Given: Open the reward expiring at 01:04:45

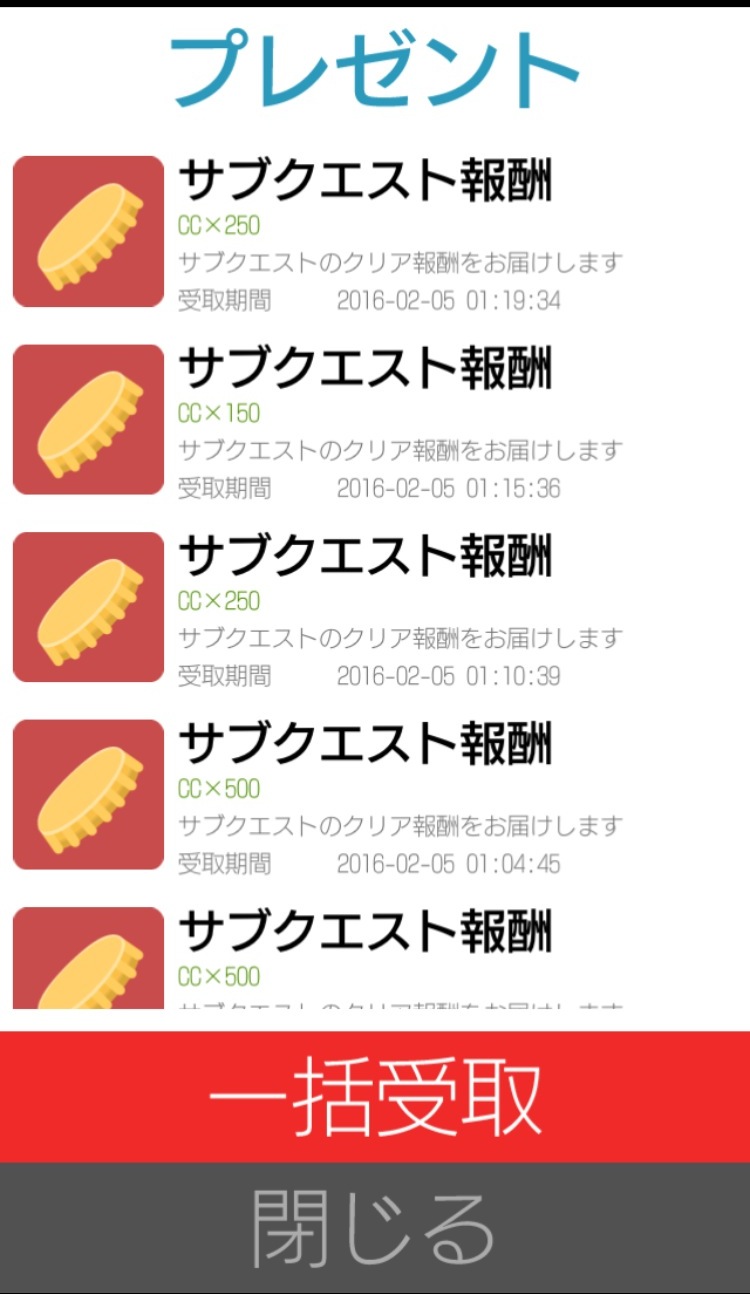Looking at the screenshot, I should pyautogui.click(x=375, y=795).
